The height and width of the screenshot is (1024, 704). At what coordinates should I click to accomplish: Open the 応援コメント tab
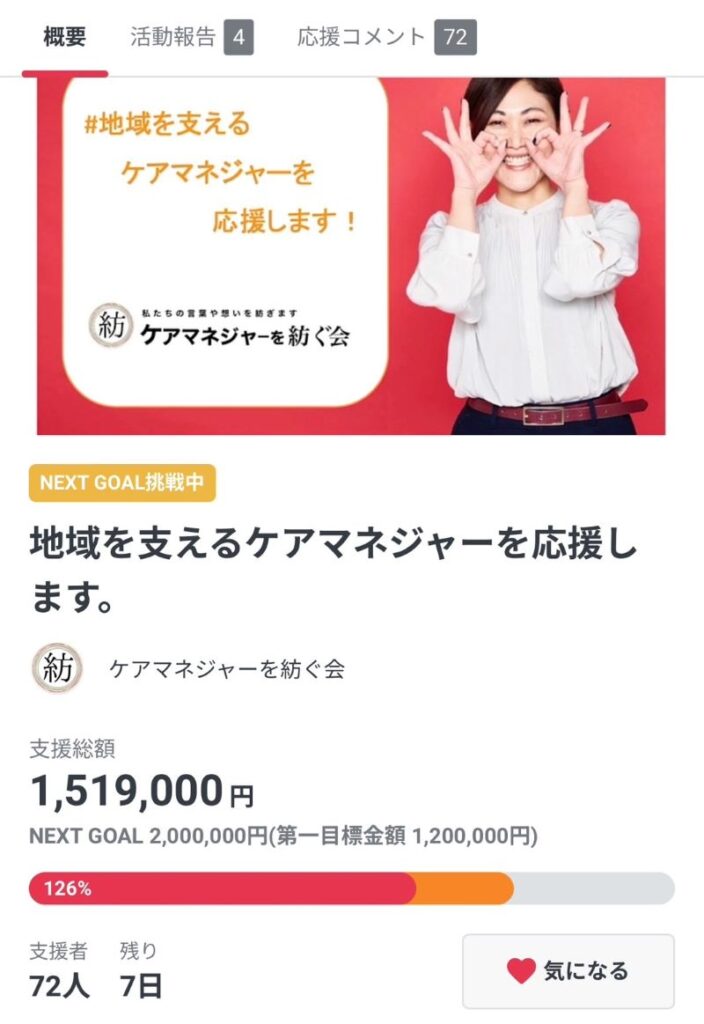[x=385, y=38]
